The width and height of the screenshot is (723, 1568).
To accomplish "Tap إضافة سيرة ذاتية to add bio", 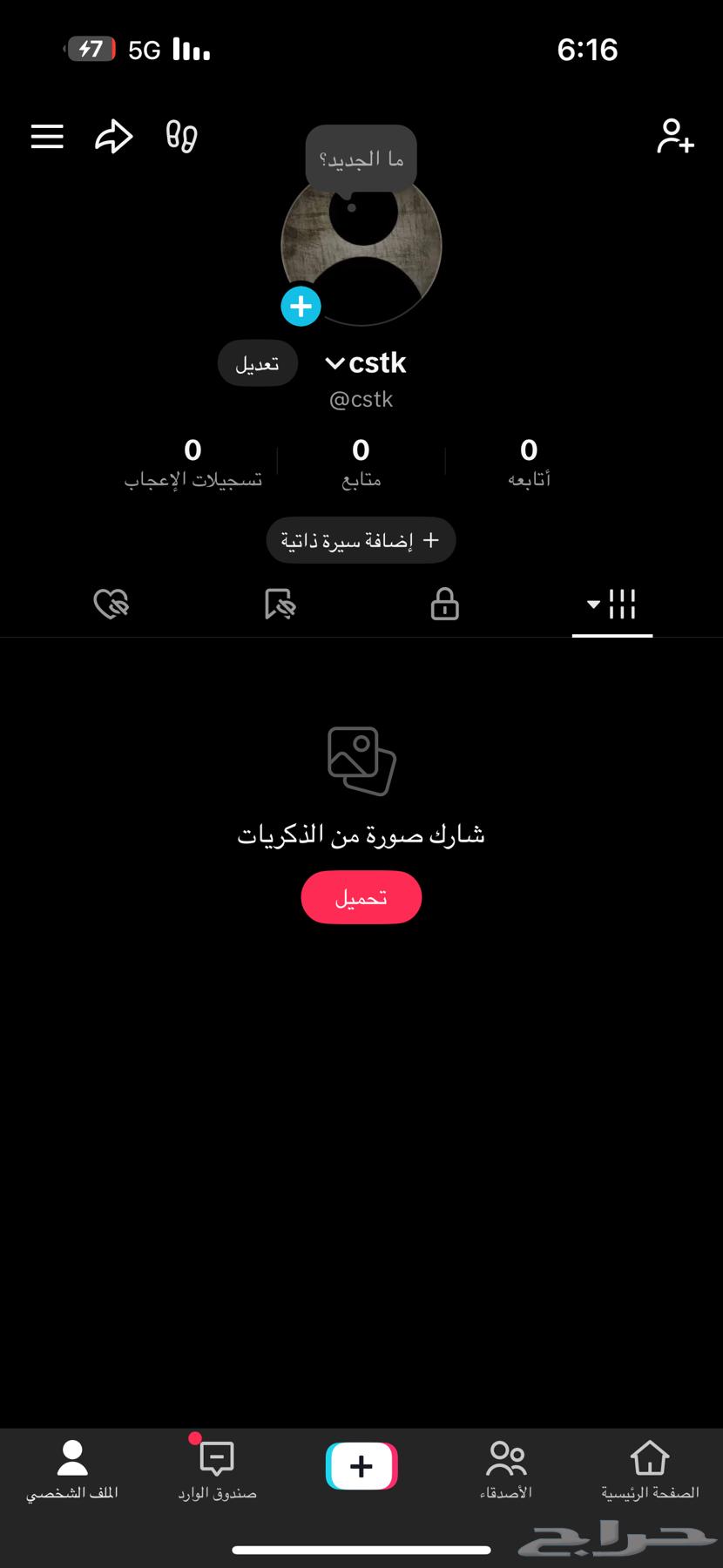I will [361, 540].
